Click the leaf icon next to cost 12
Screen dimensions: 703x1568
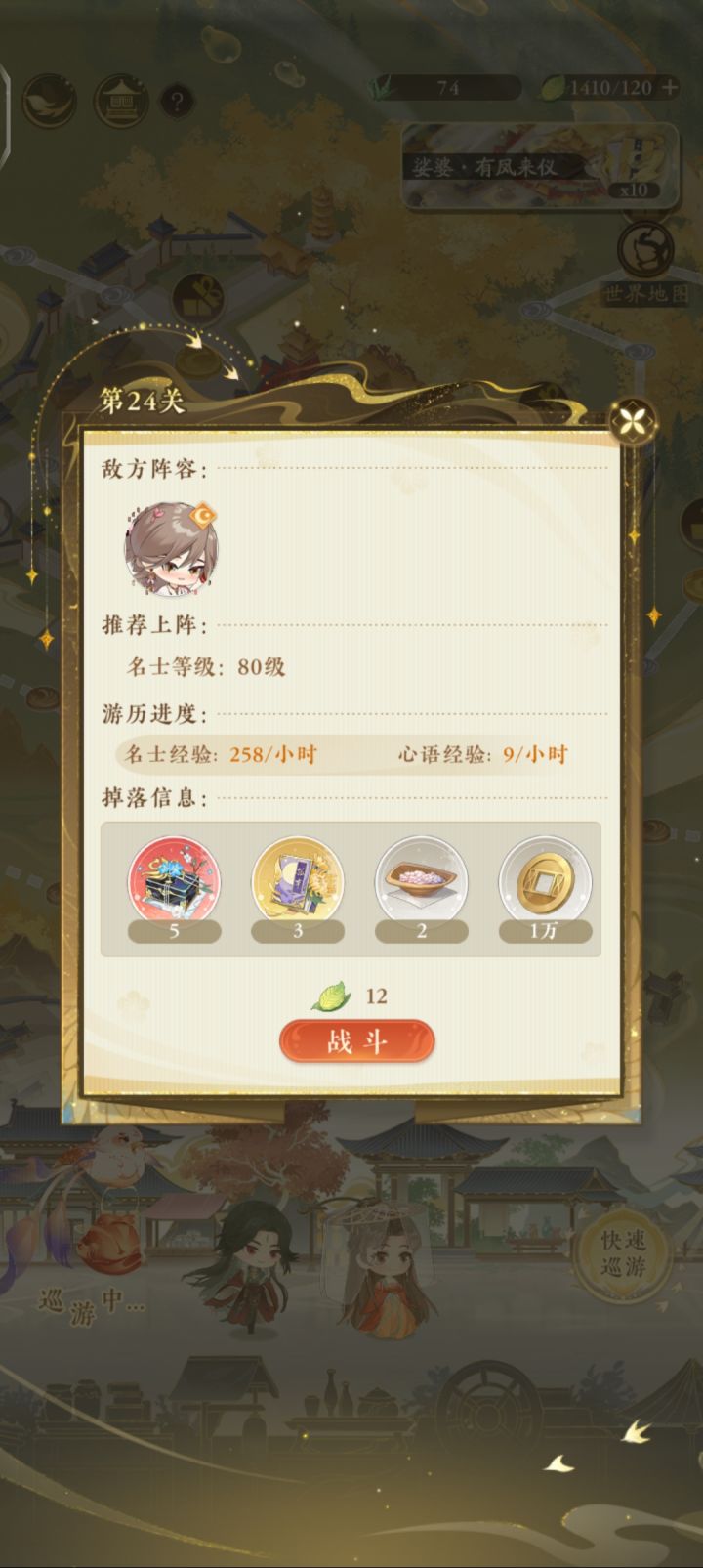[x=332, y=996]
